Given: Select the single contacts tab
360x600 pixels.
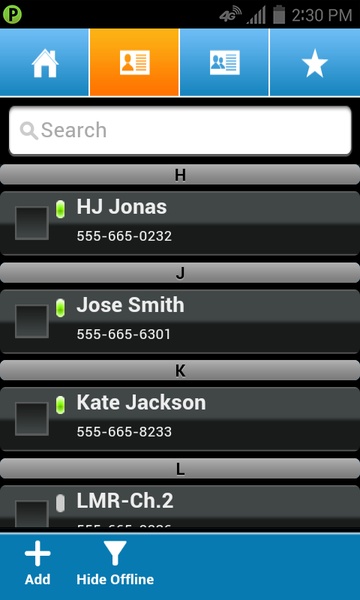Looking at the screenshot, I should [x=134, y=62].
